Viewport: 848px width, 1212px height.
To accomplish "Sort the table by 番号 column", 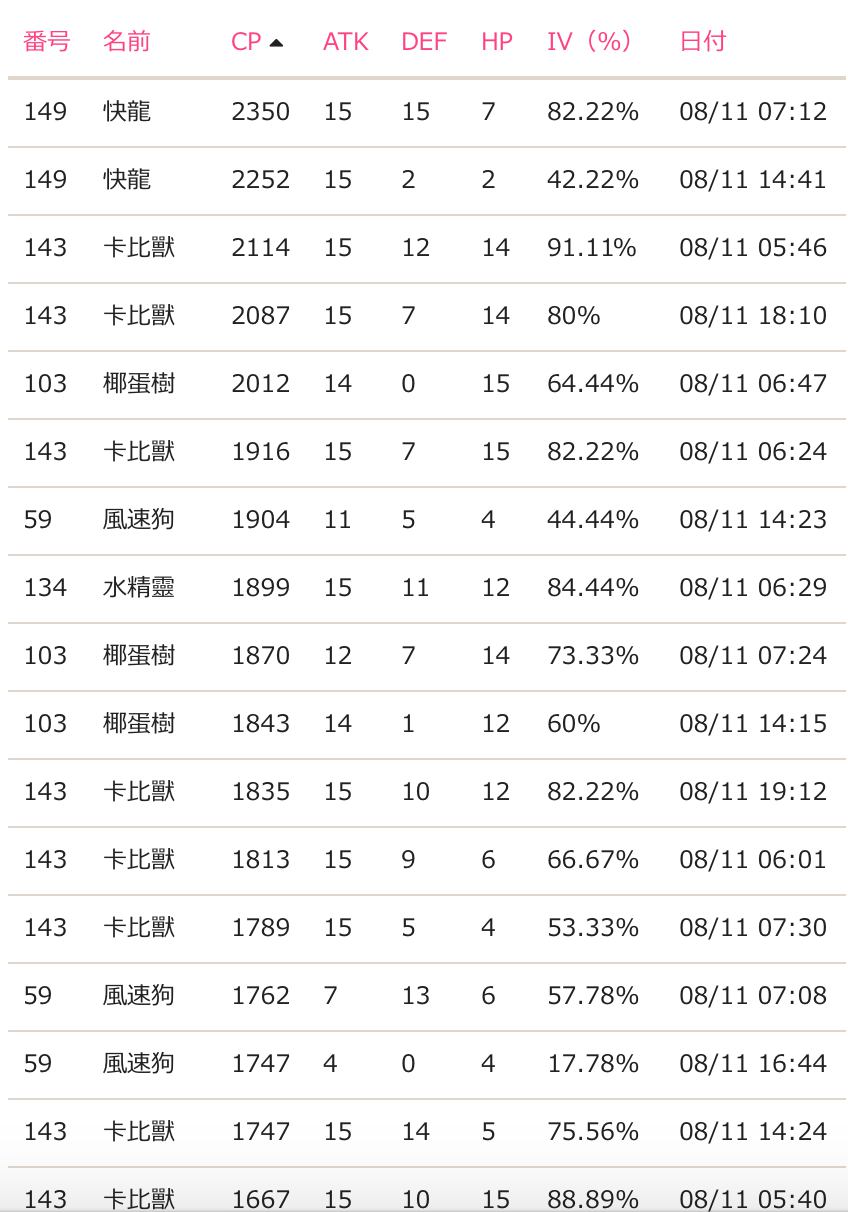I will [46, 42].
